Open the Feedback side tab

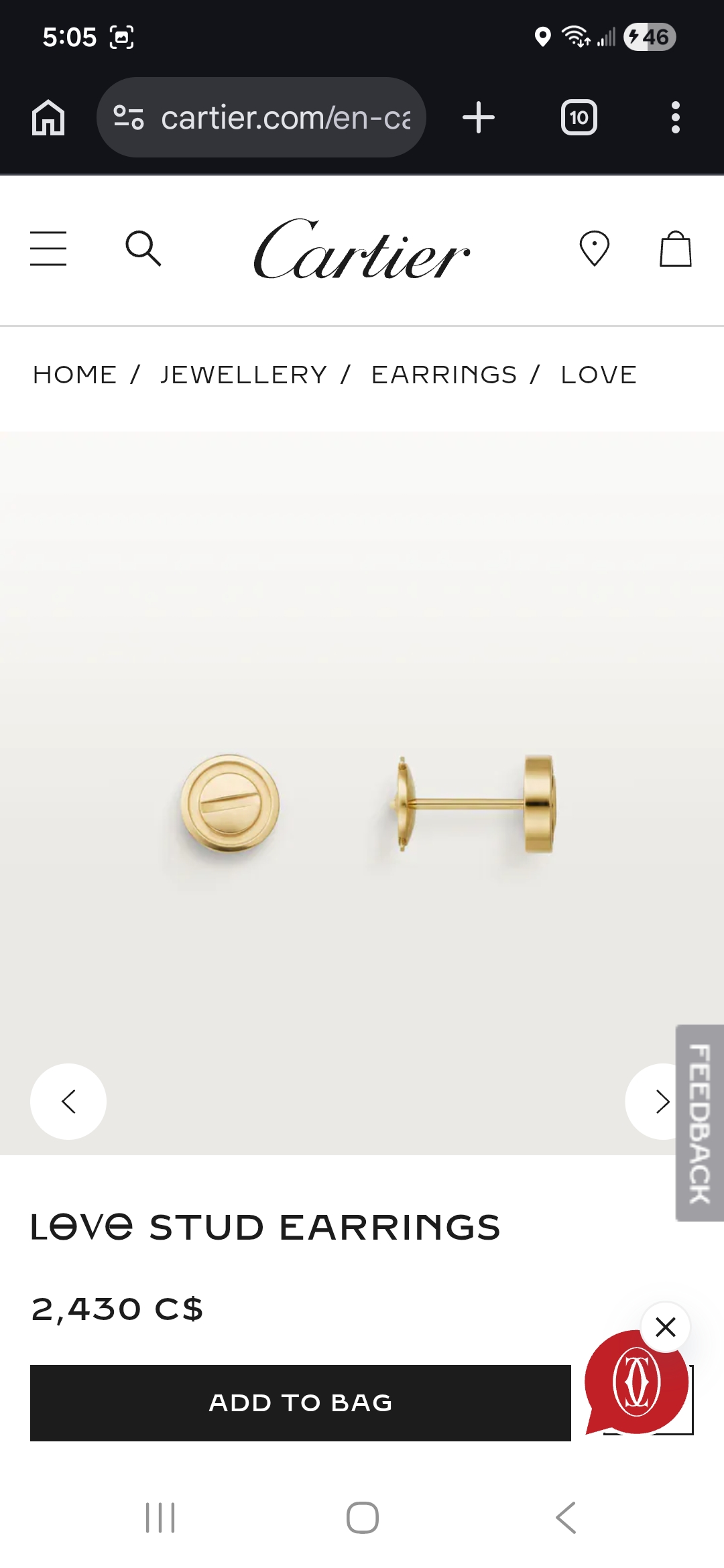click(699, 1123)
